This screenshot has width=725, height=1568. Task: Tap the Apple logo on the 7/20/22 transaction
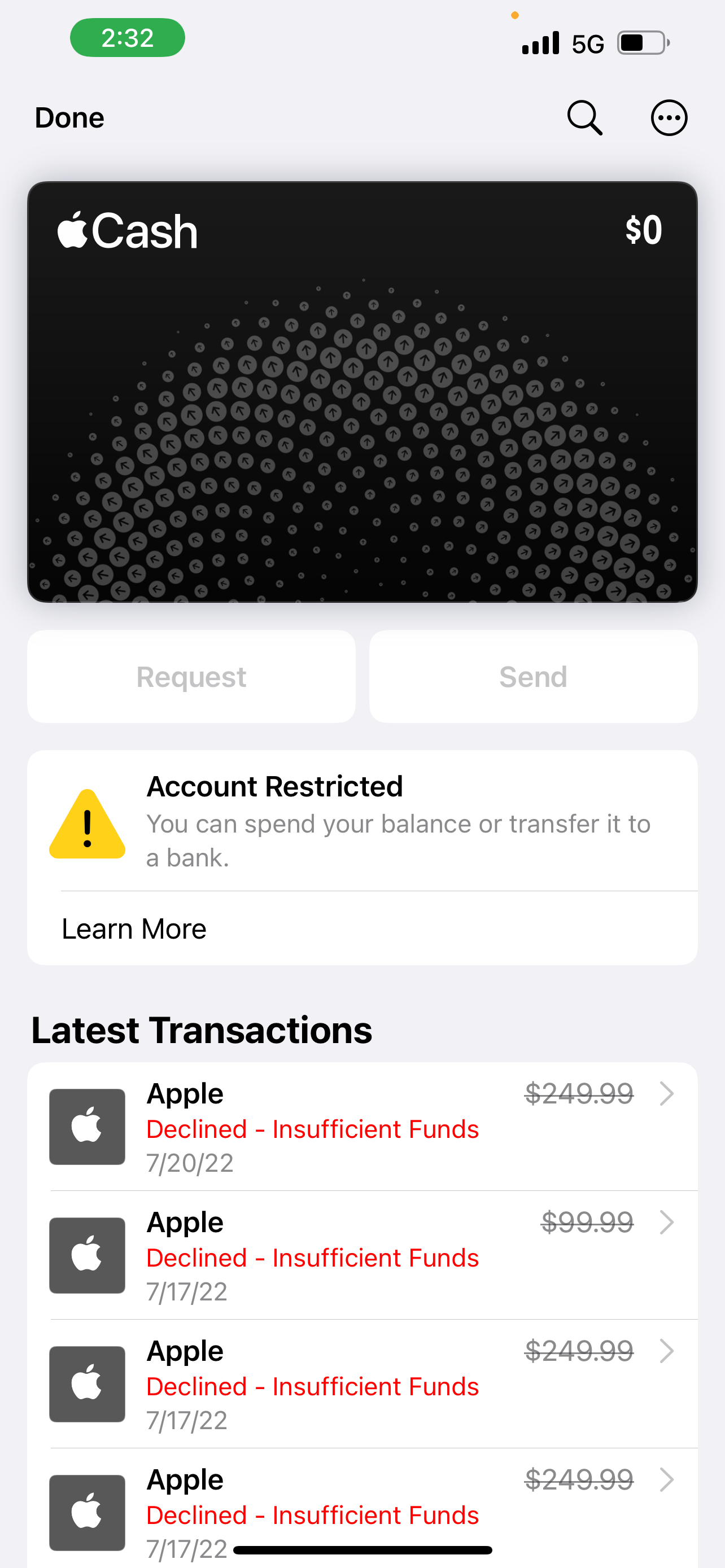[x=86, y=1126]
